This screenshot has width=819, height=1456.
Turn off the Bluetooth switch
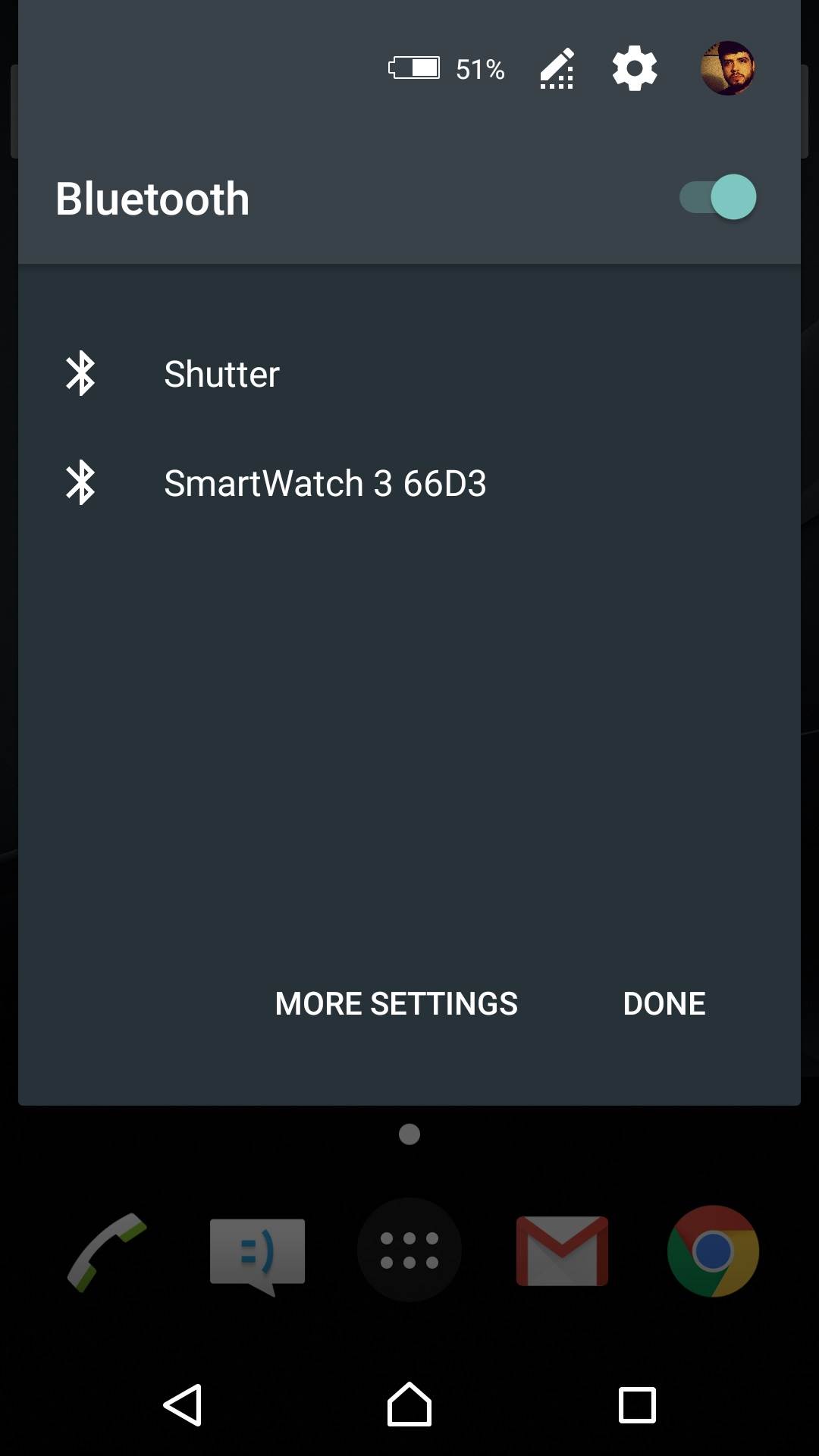click(718, 198)
